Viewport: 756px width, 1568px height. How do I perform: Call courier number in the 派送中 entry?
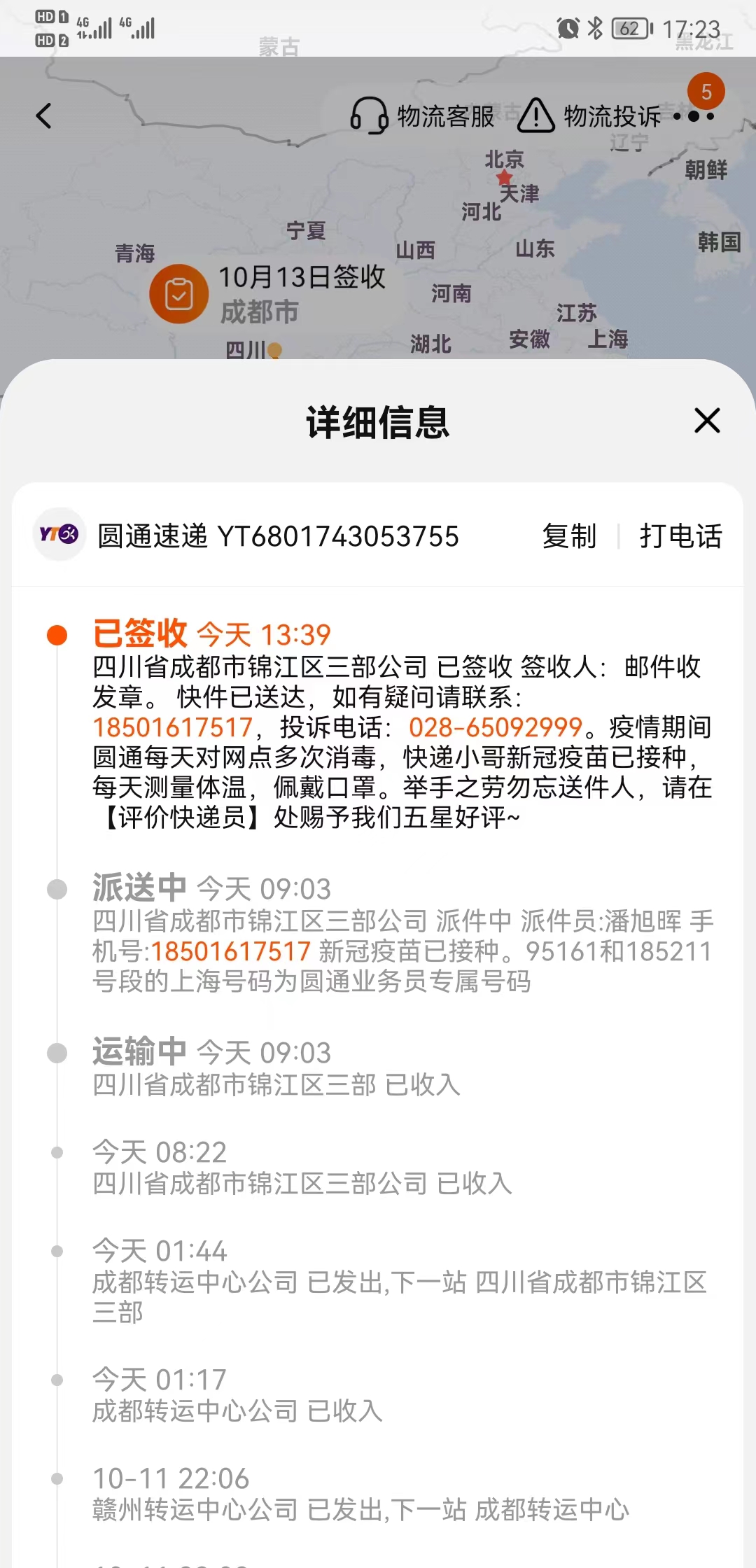click(x=230, y=951)
